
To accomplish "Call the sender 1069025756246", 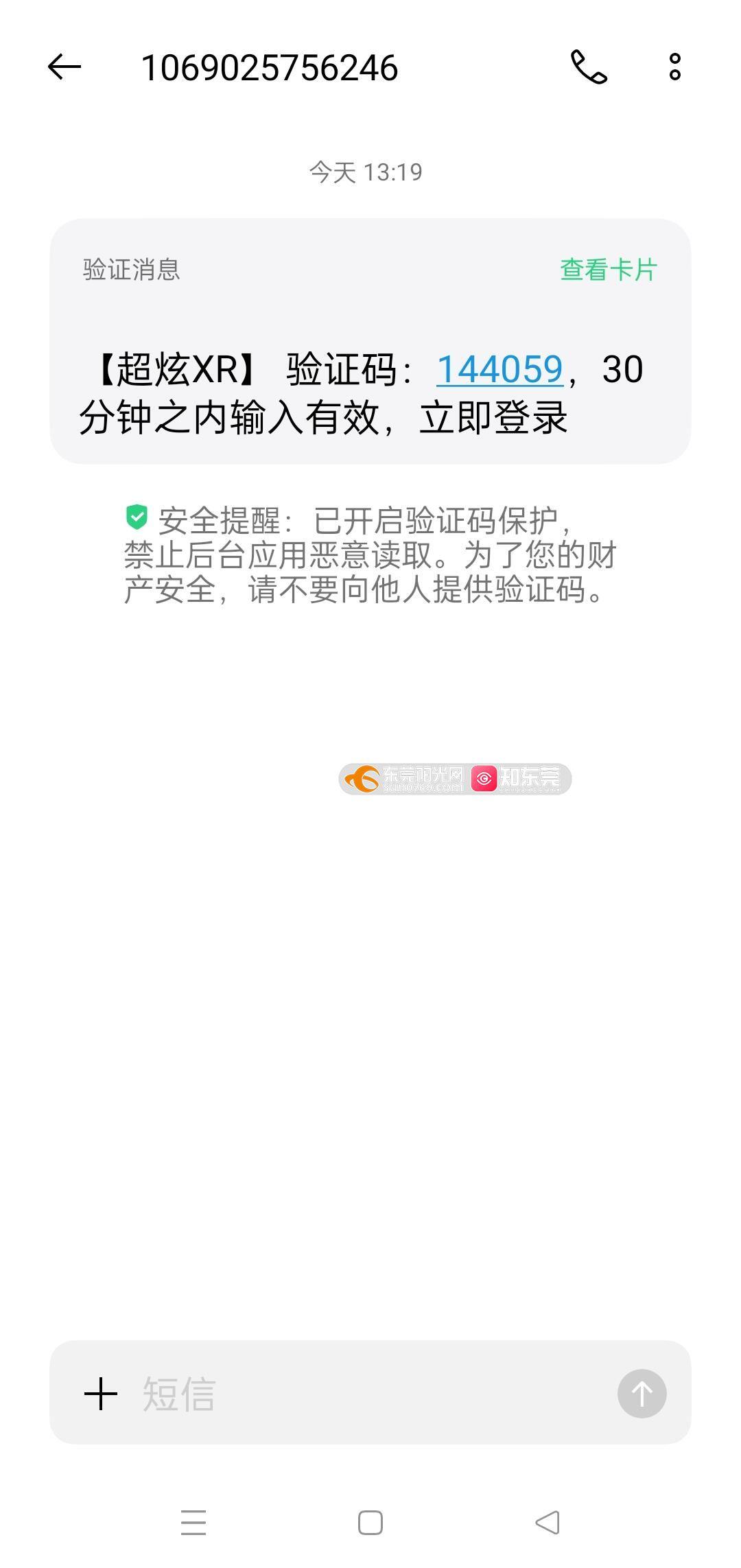I will (x=589, y=67).
